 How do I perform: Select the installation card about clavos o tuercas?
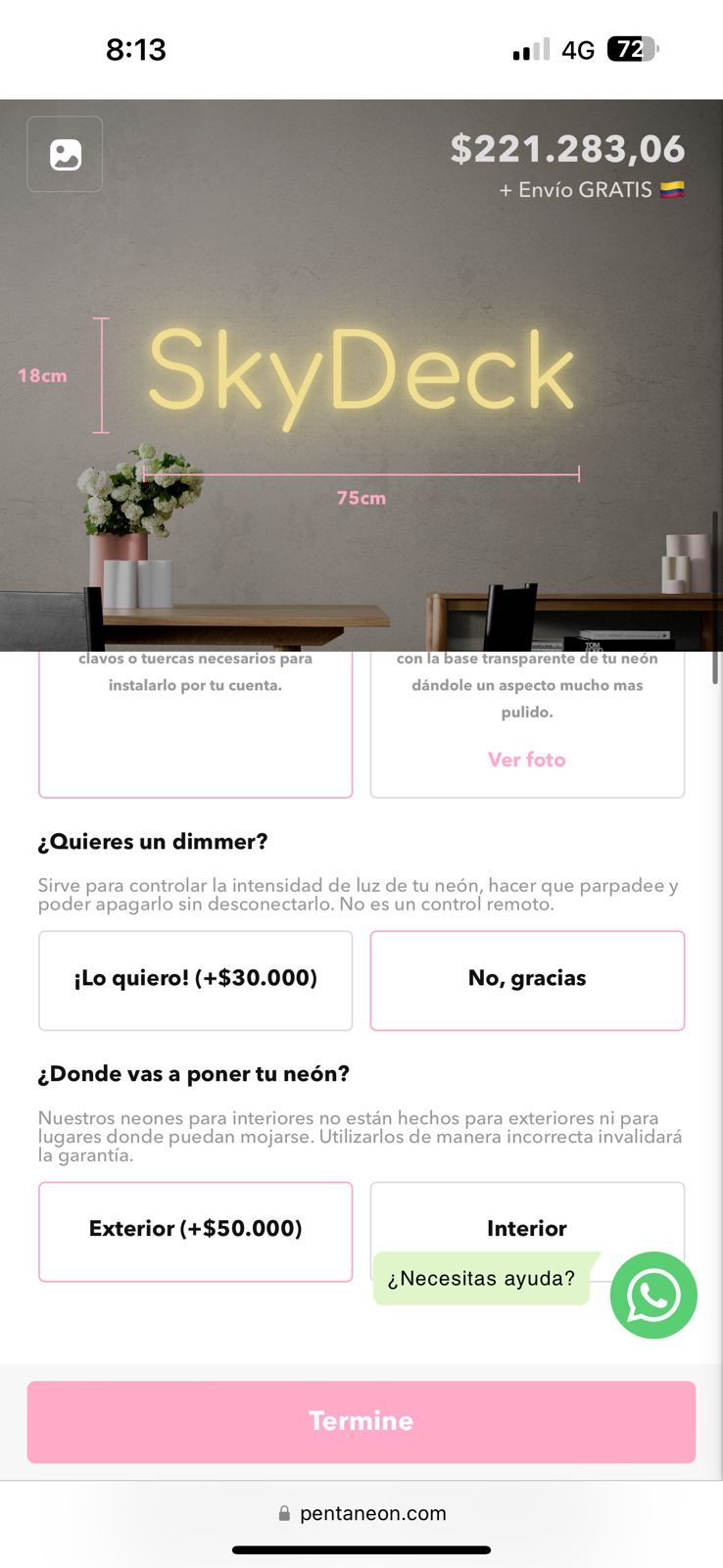pos(195,725)
